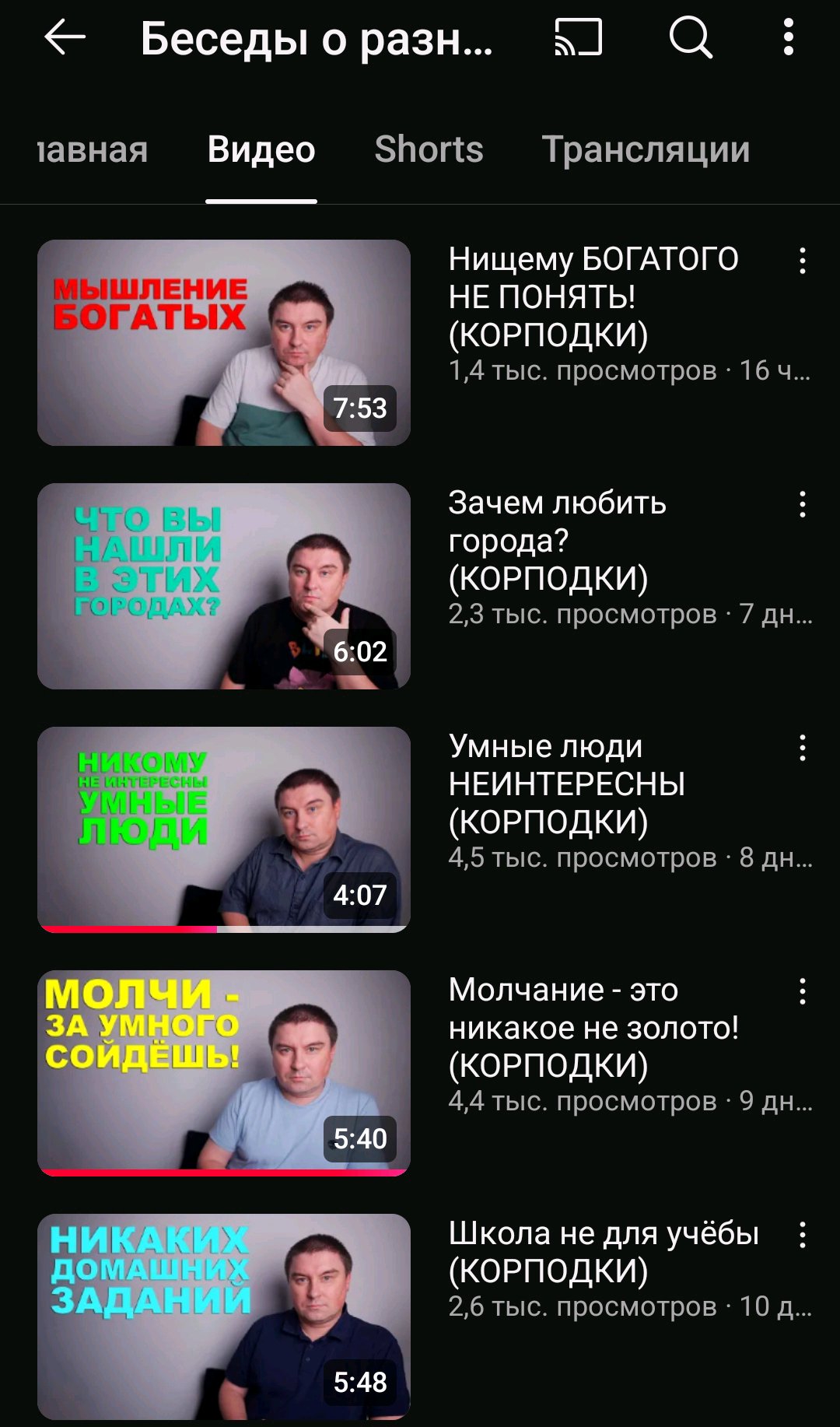Play video Зачем любить города?
Image resolution: width=840 pixels, height=1427 pixels.
click(224, 586)
